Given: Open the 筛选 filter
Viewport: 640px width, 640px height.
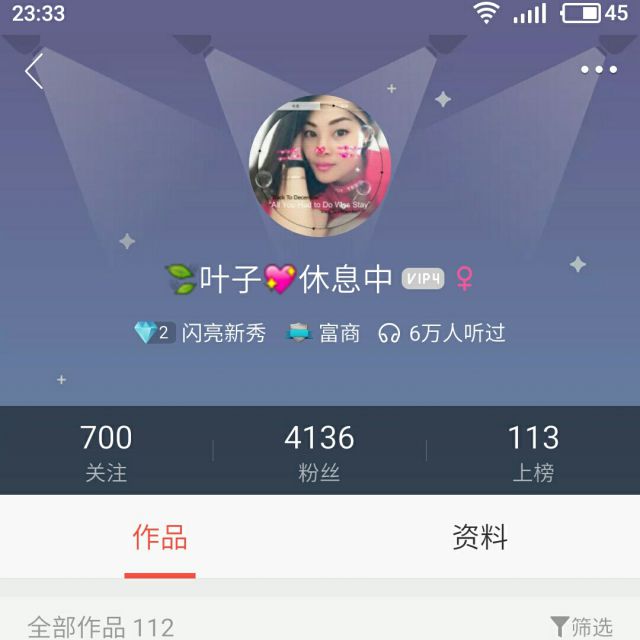Looking at the screenshot, I should point(581,627).
